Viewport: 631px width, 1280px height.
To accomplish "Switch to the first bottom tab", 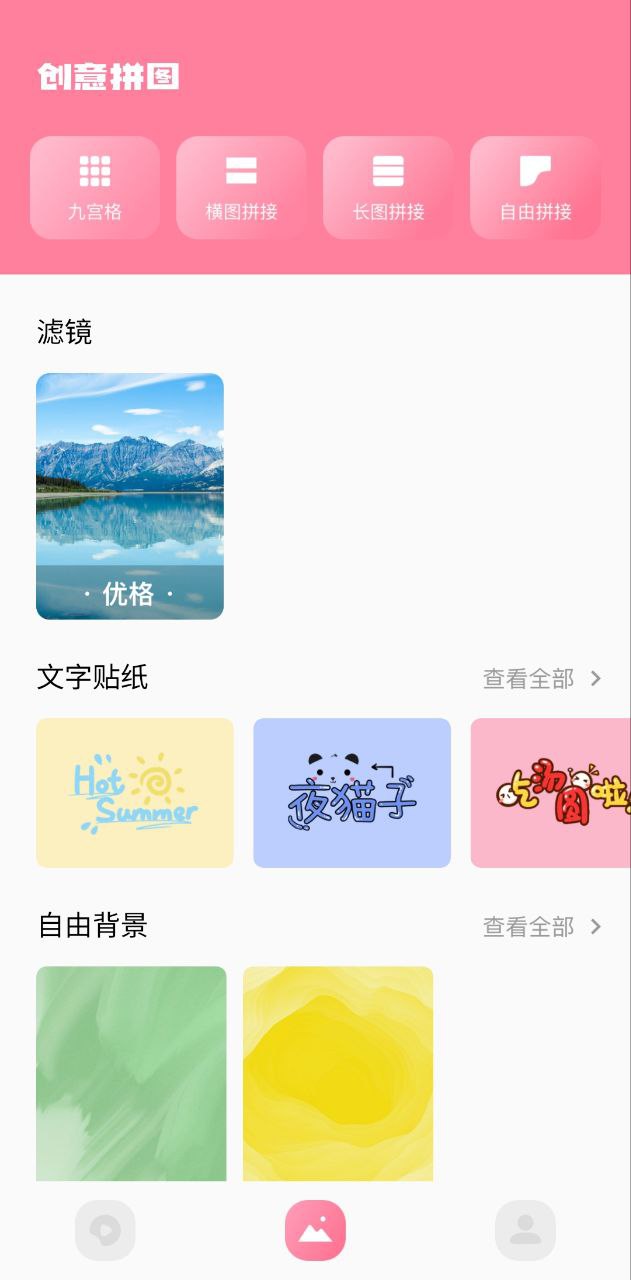I will click(105, 1230).
